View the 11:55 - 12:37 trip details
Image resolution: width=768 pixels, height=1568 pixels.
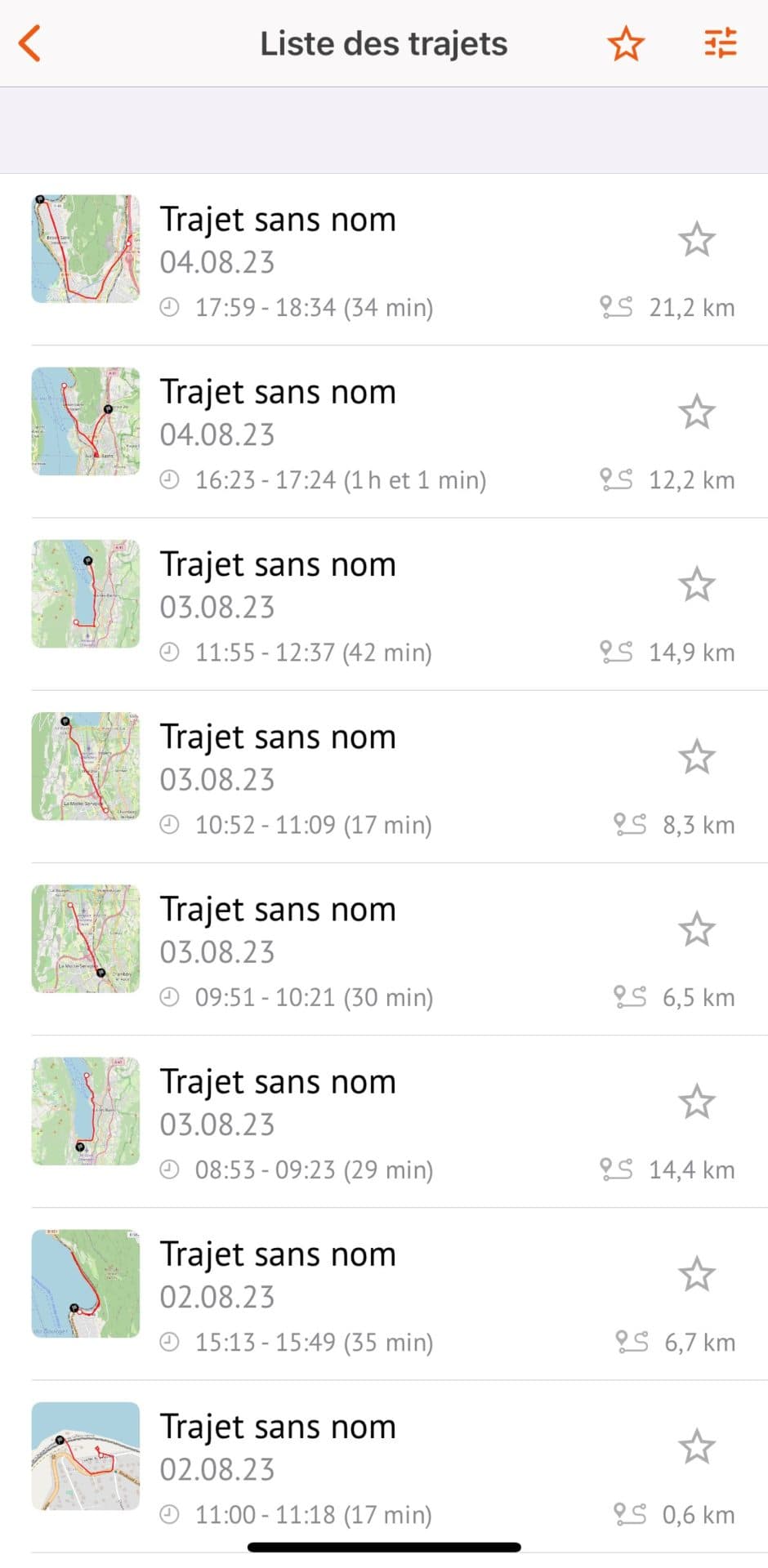point(343,605)
